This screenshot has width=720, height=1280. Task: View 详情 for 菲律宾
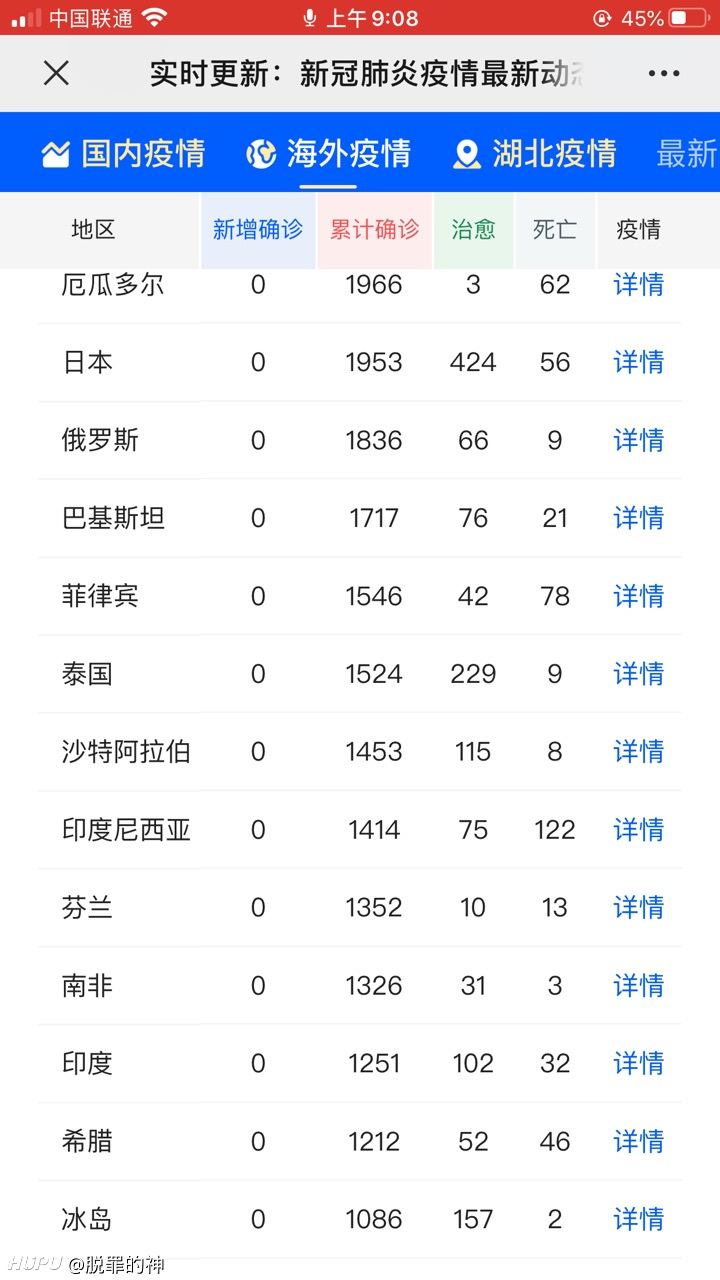639,596
